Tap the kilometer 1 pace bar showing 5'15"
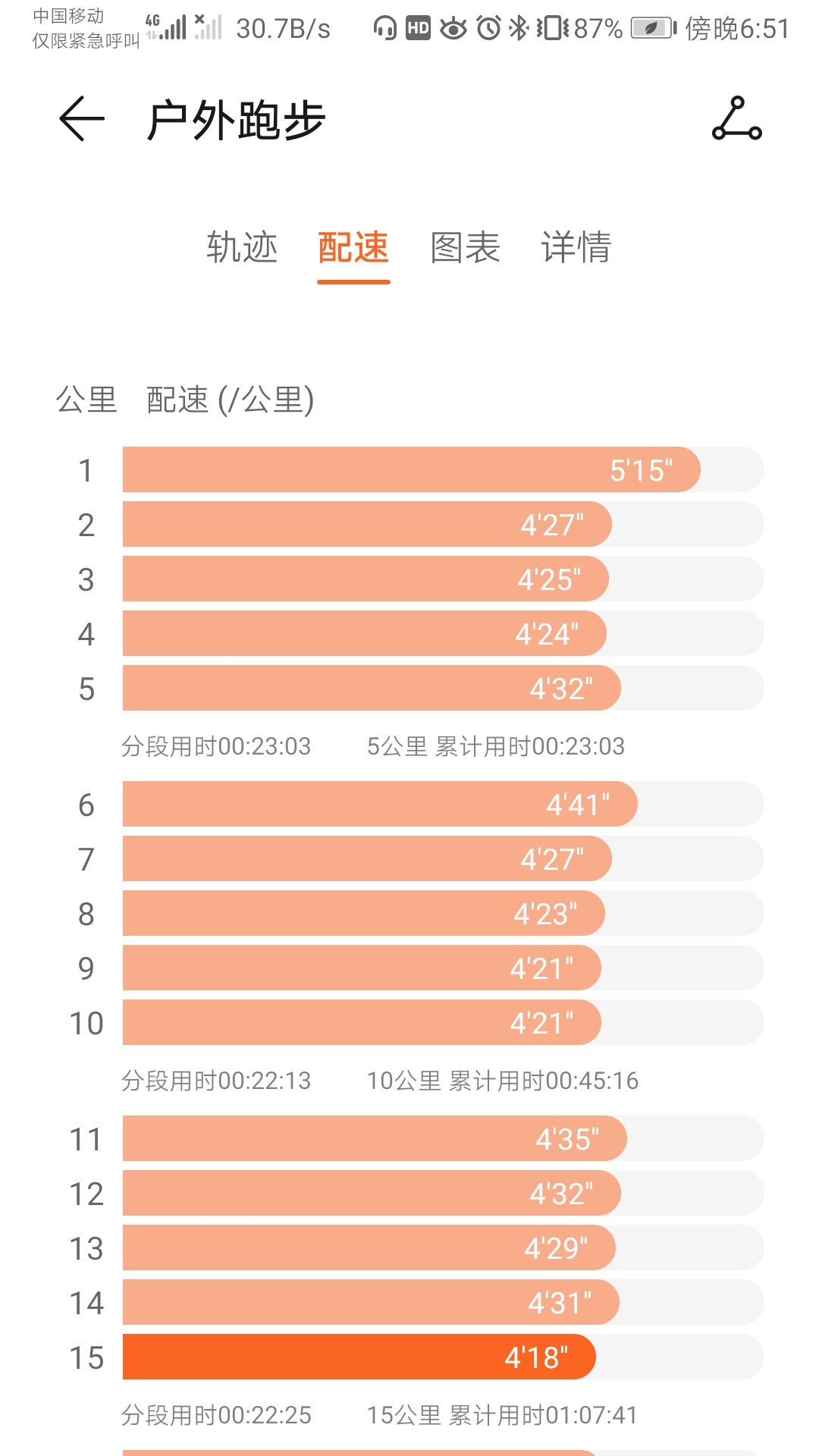This screenshot has height=1456, width=819. [x=409, y=470]
